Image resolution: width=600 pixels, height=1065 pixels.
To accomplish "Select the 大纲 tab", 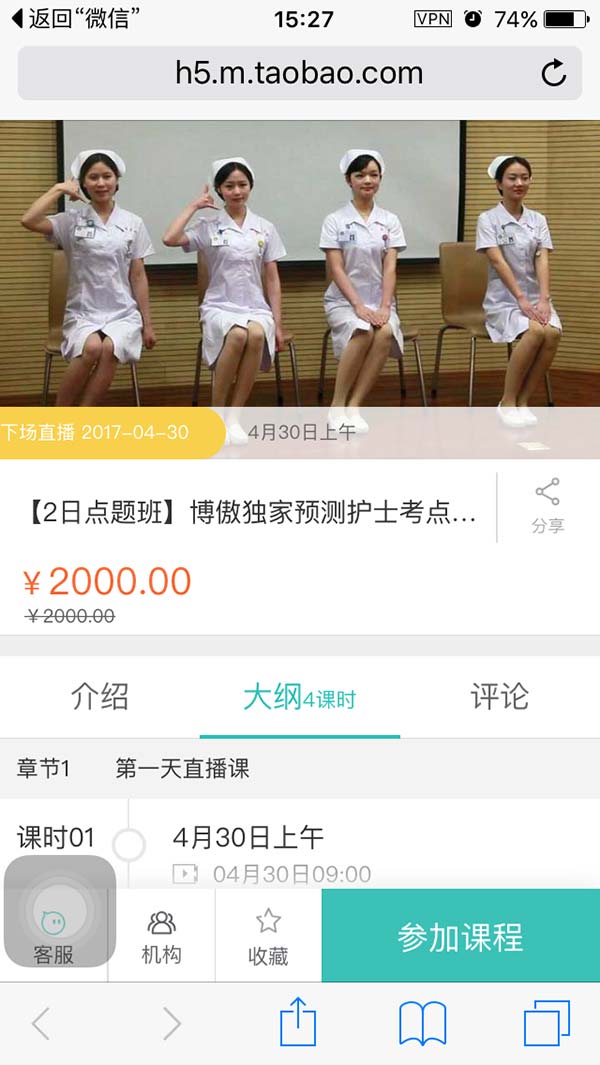I will 299,697.
